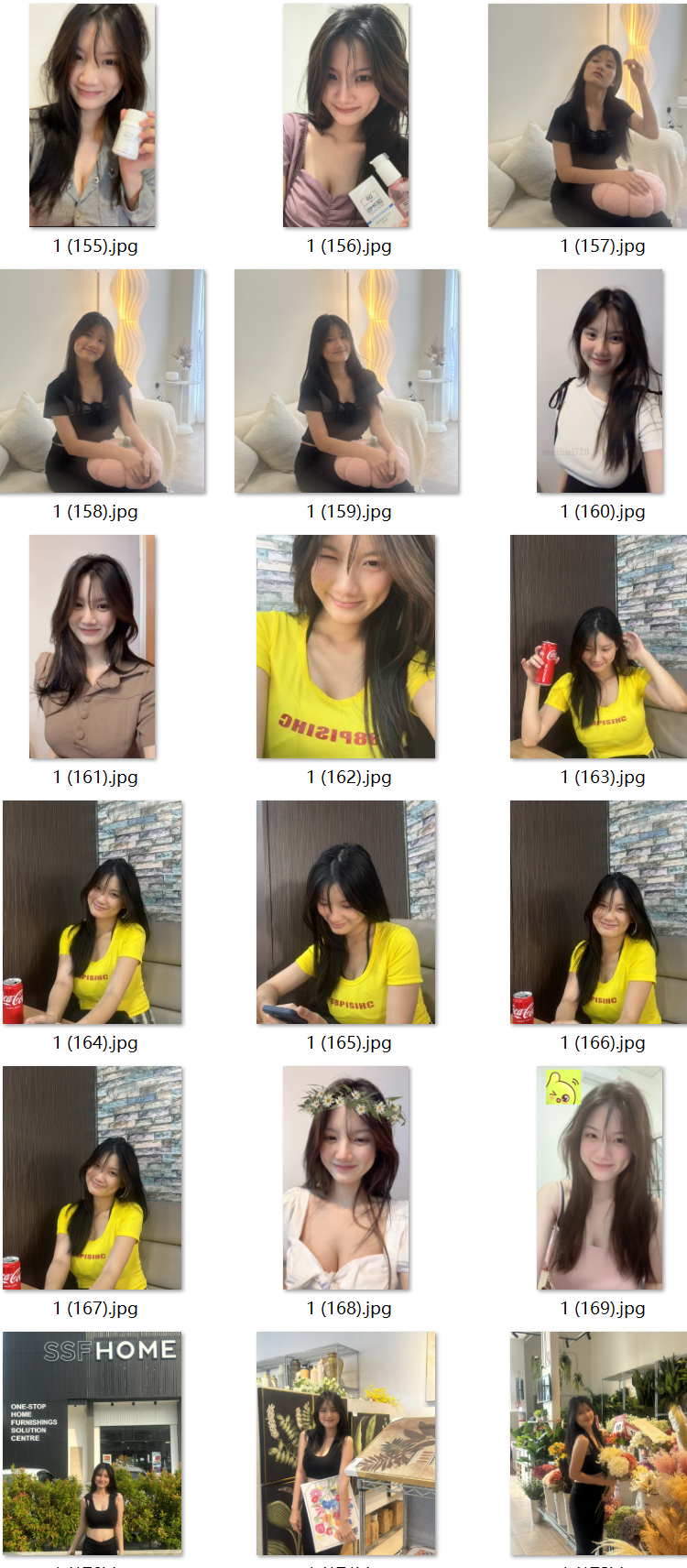Select the 1 (168).jpg thumbnail
The width and height of the screenshot is (687, 1568).
346,1178
